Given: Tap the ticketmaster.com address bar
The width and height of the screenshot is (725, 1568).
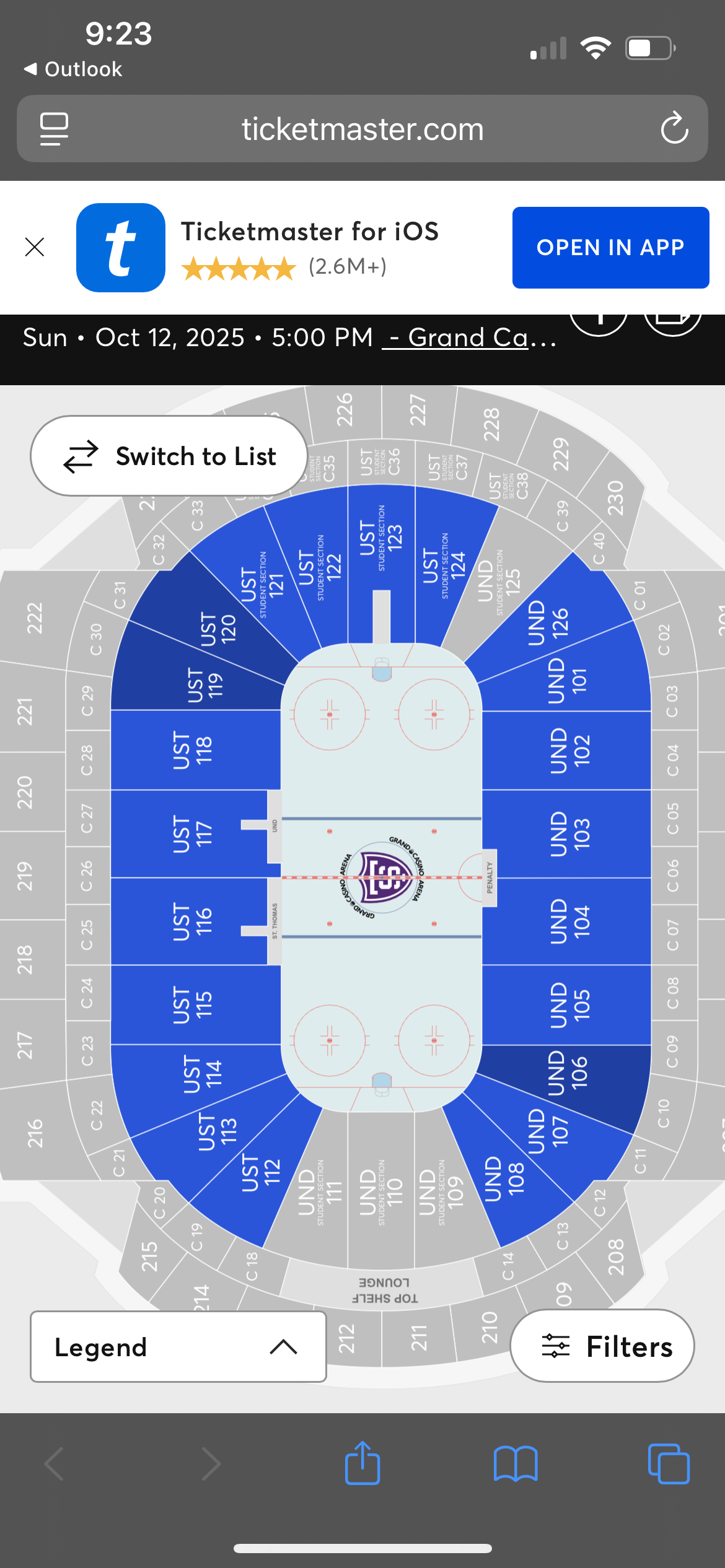Looking at the screenshot, I should (x=362, y=129).
